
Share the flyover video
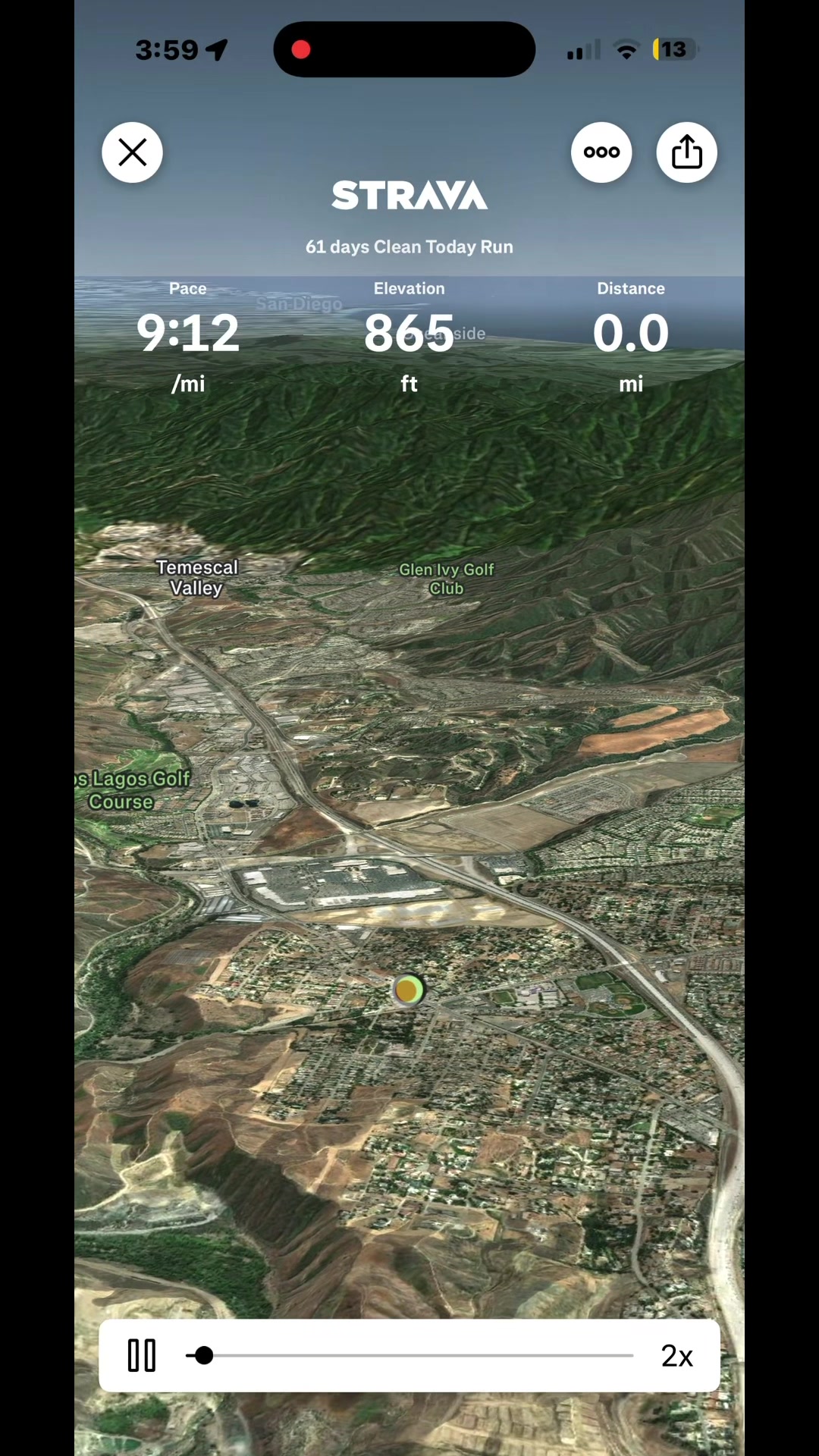[x=686, y=152]
